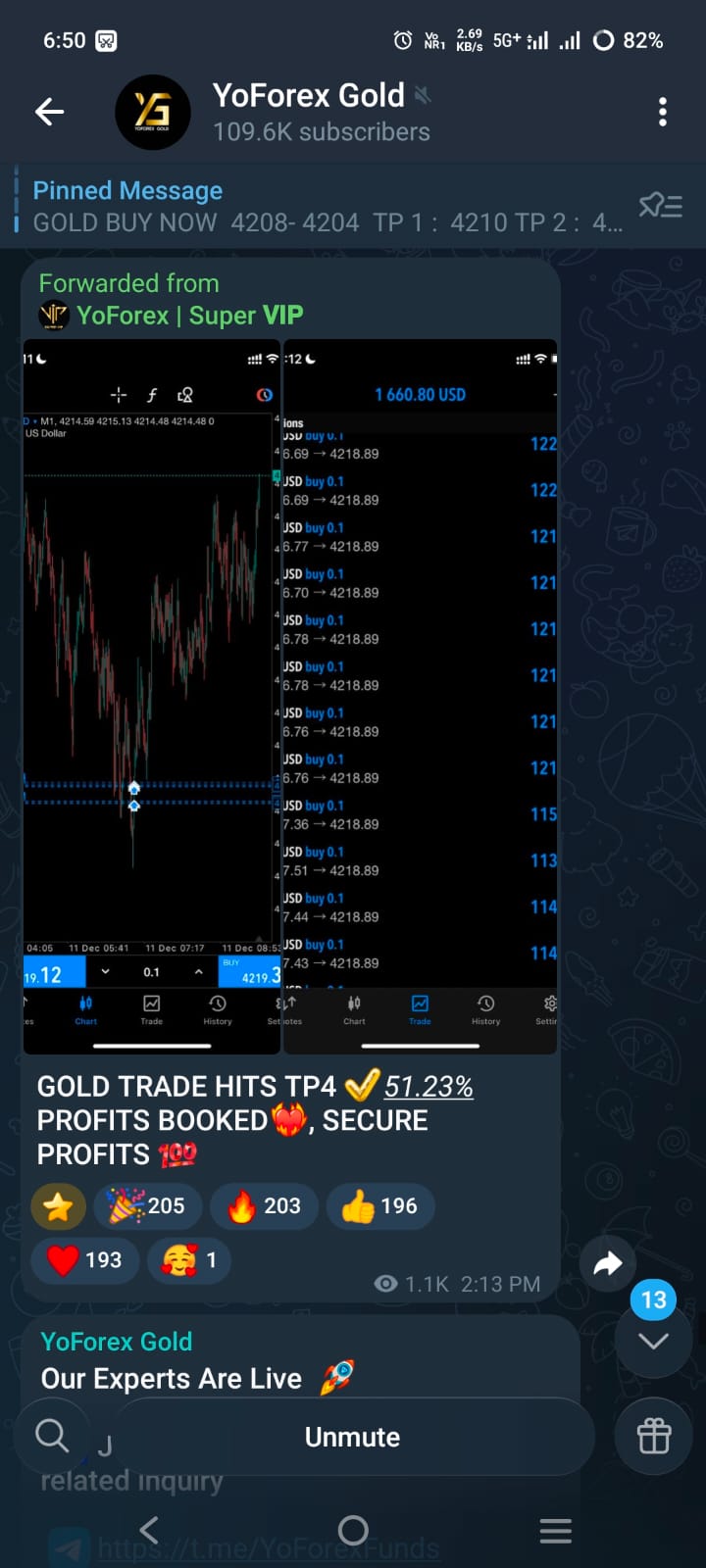Tap the system home button
The width and height of the screenshot is (706, 1568).
(353, 1530)
